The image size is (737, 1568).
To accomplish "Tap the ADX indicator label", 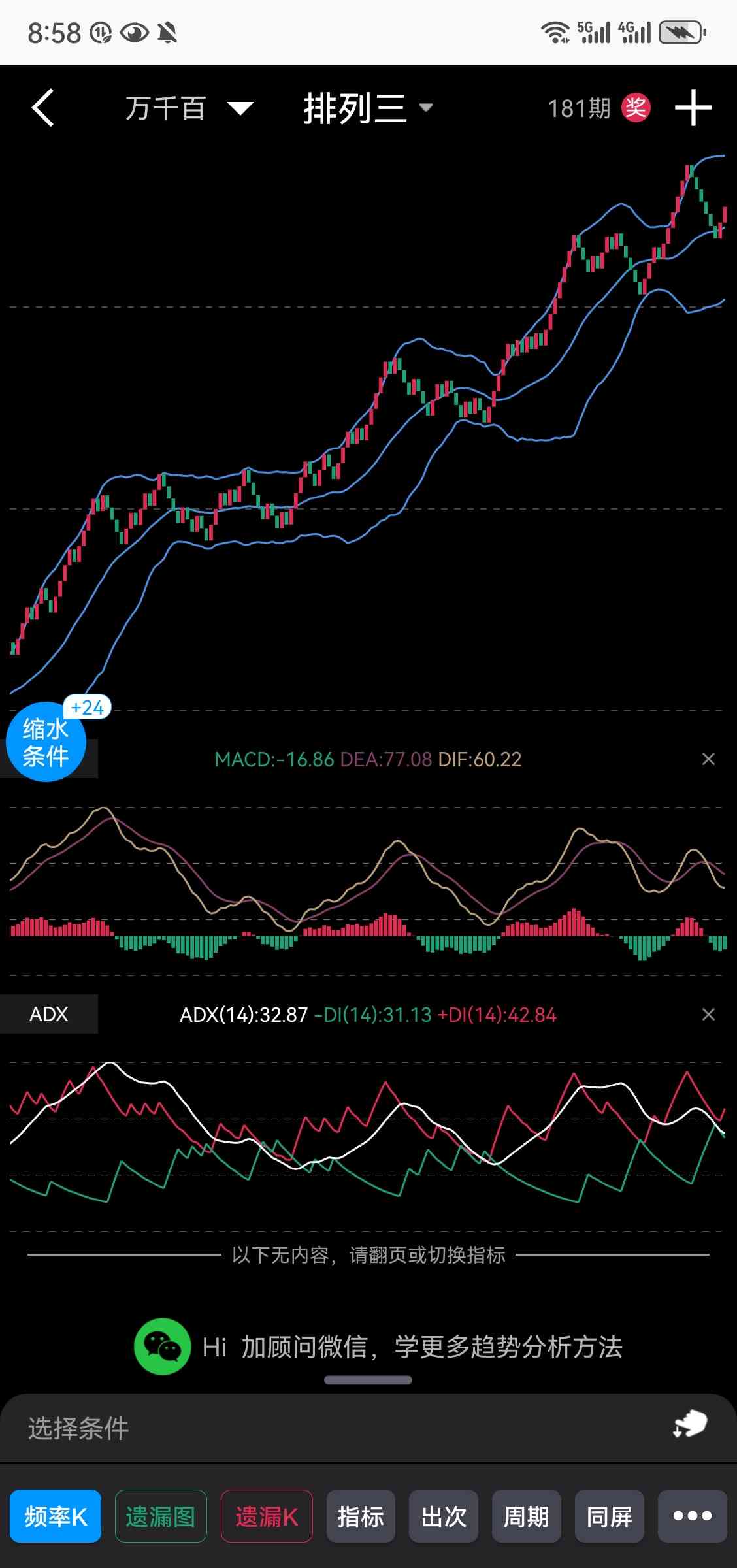I will click(x=49, y=1014).
